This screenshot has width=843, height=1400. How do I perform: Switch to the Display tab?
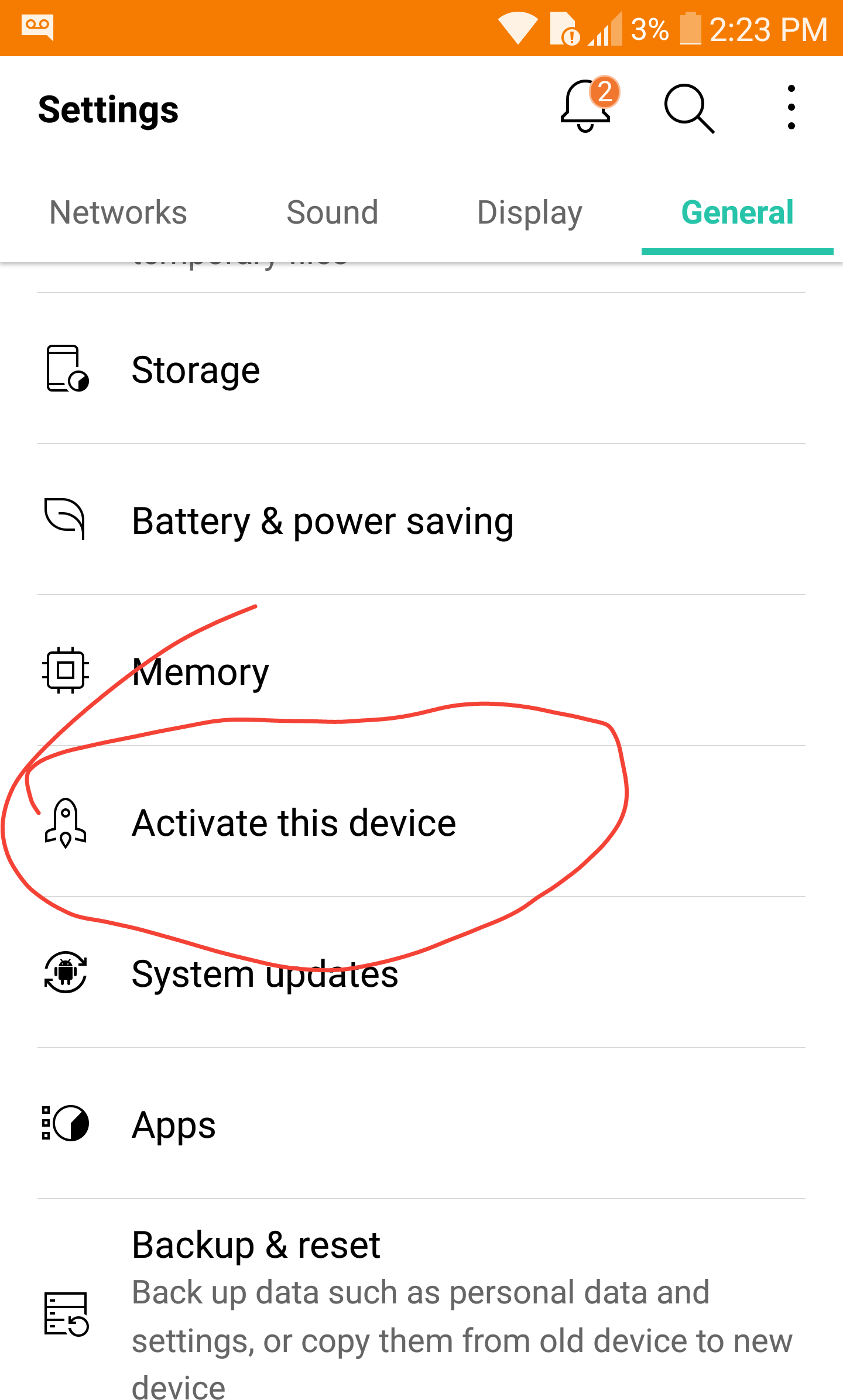tap(529, 212)
